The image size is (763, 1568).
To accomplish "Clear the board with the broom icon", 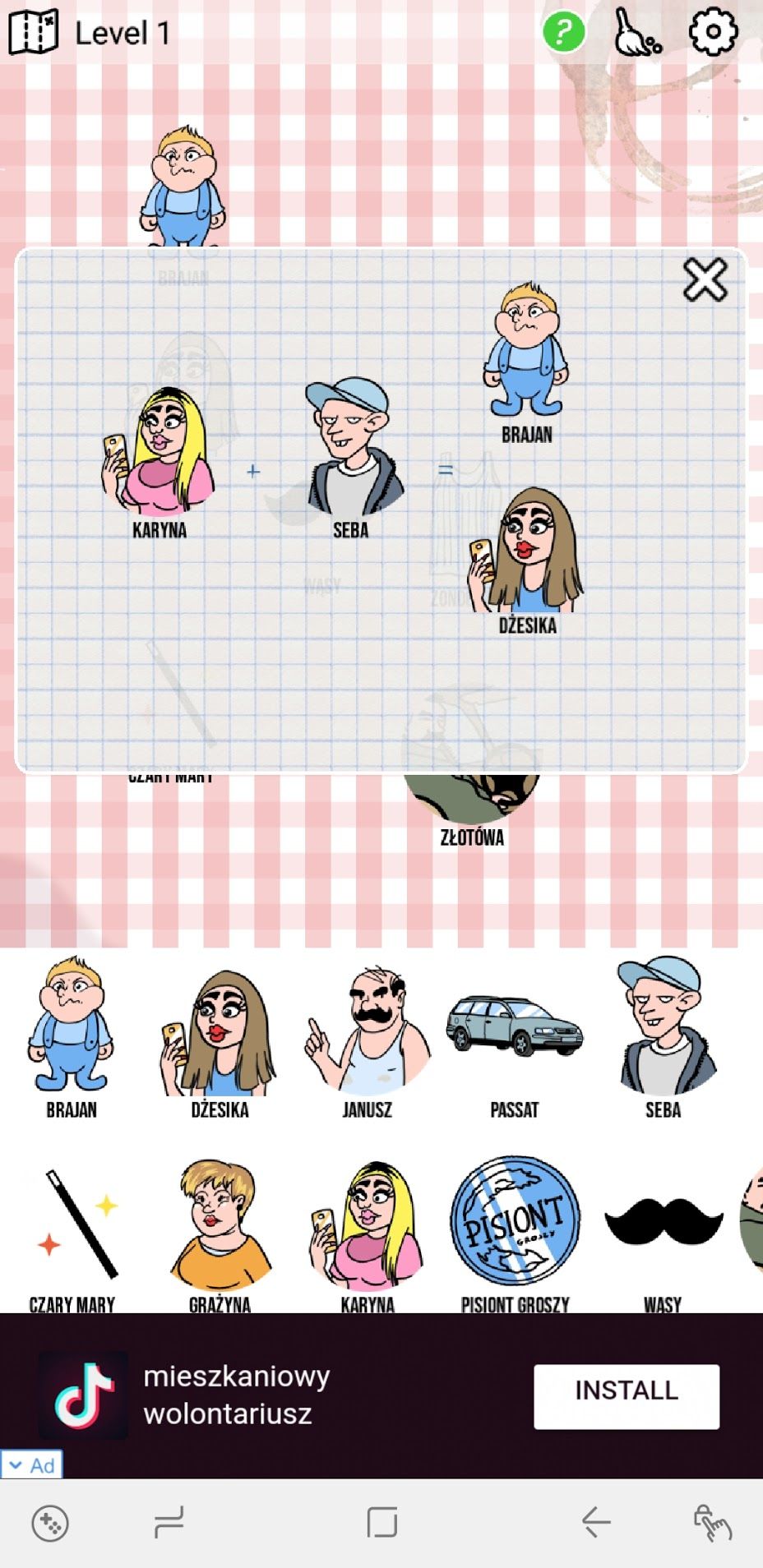I will pyautogui.click(x=638, y=32).
